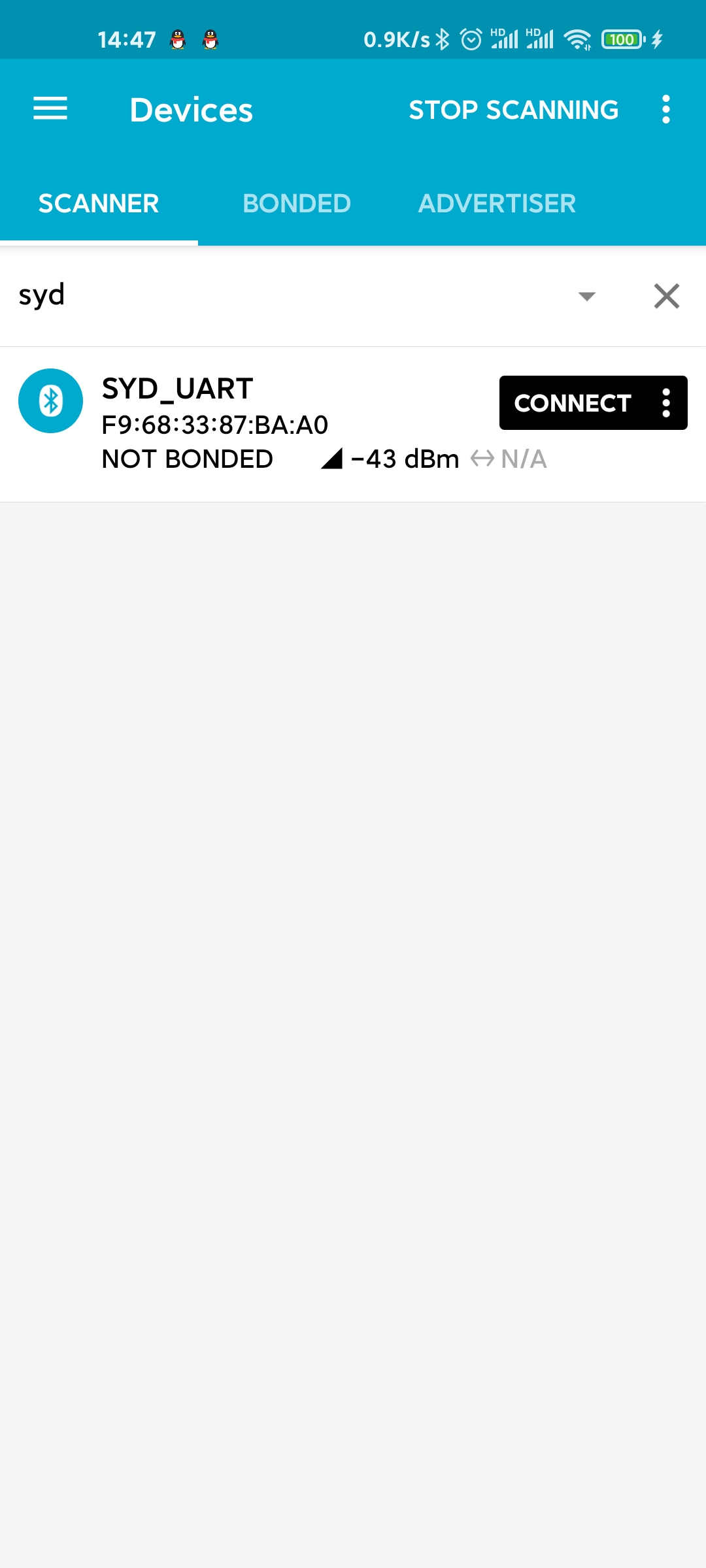Image resolution: width=706 pixels, height=1568 pixels.
Task: Connect to SYD_UART device
Action: pyautogui.click(x=572, y=403)
